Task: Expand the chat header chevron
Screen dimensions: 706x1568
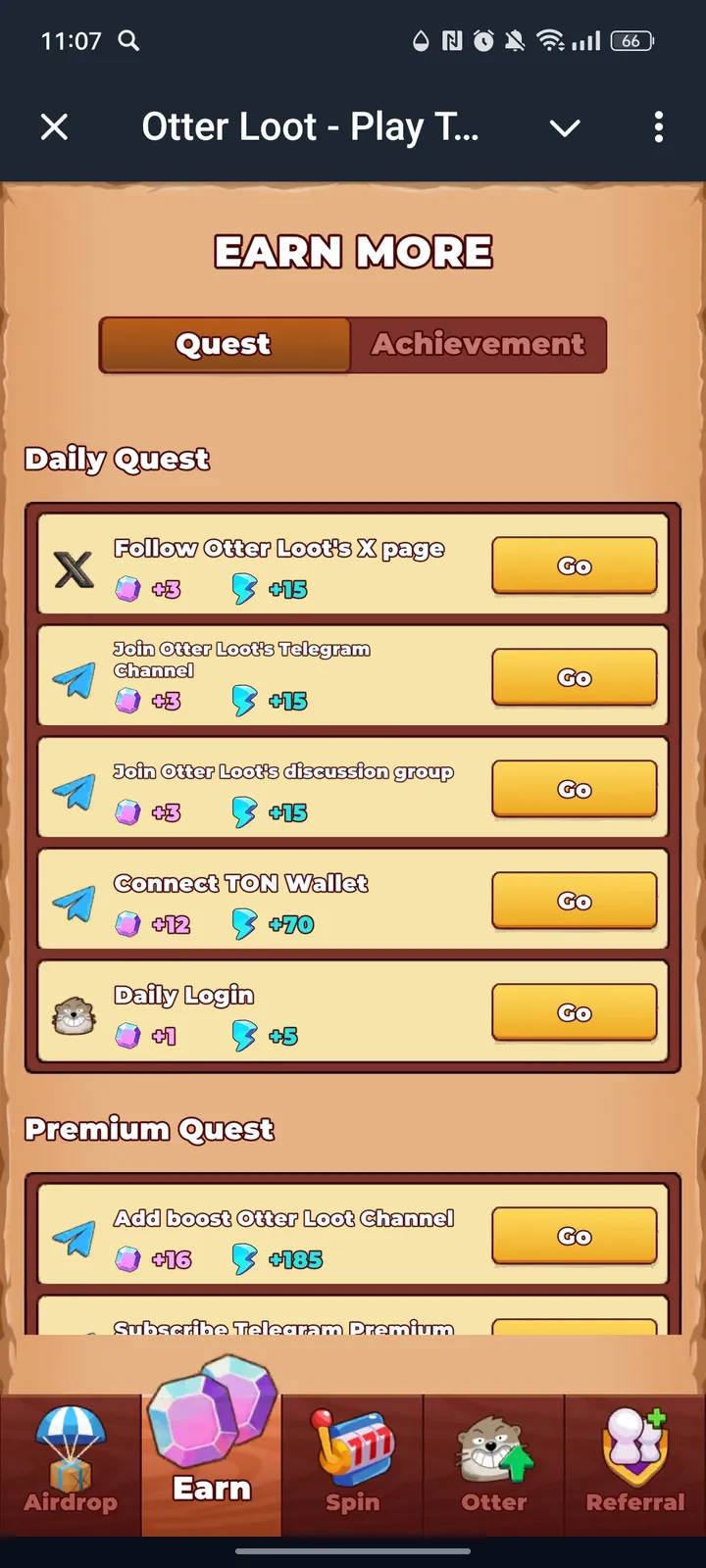Action: click(x=565, y=127)
